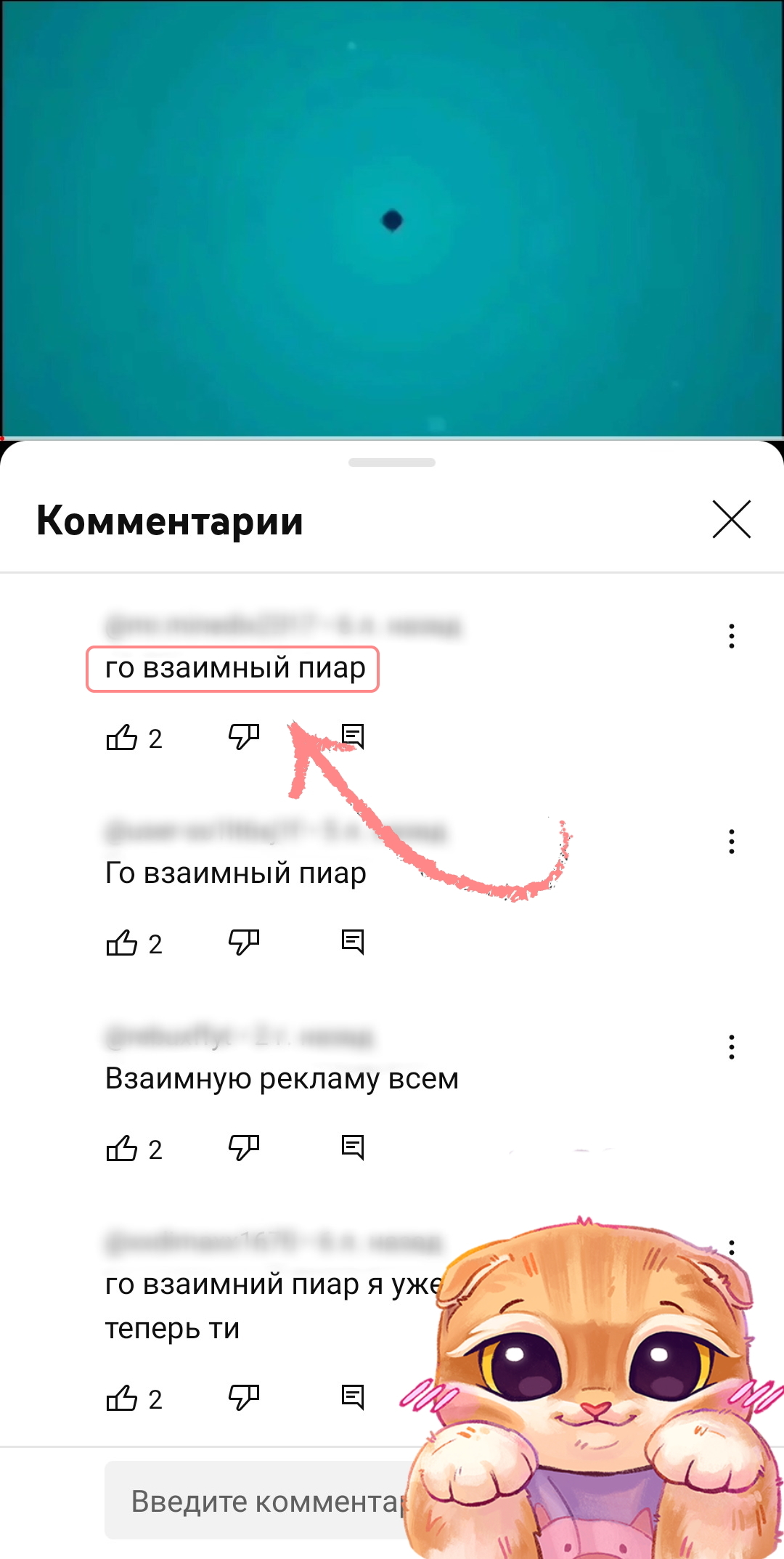Open options for red-boxed 'го взаимный пиар' comment

pyautogui.click(x=731, y=636)
